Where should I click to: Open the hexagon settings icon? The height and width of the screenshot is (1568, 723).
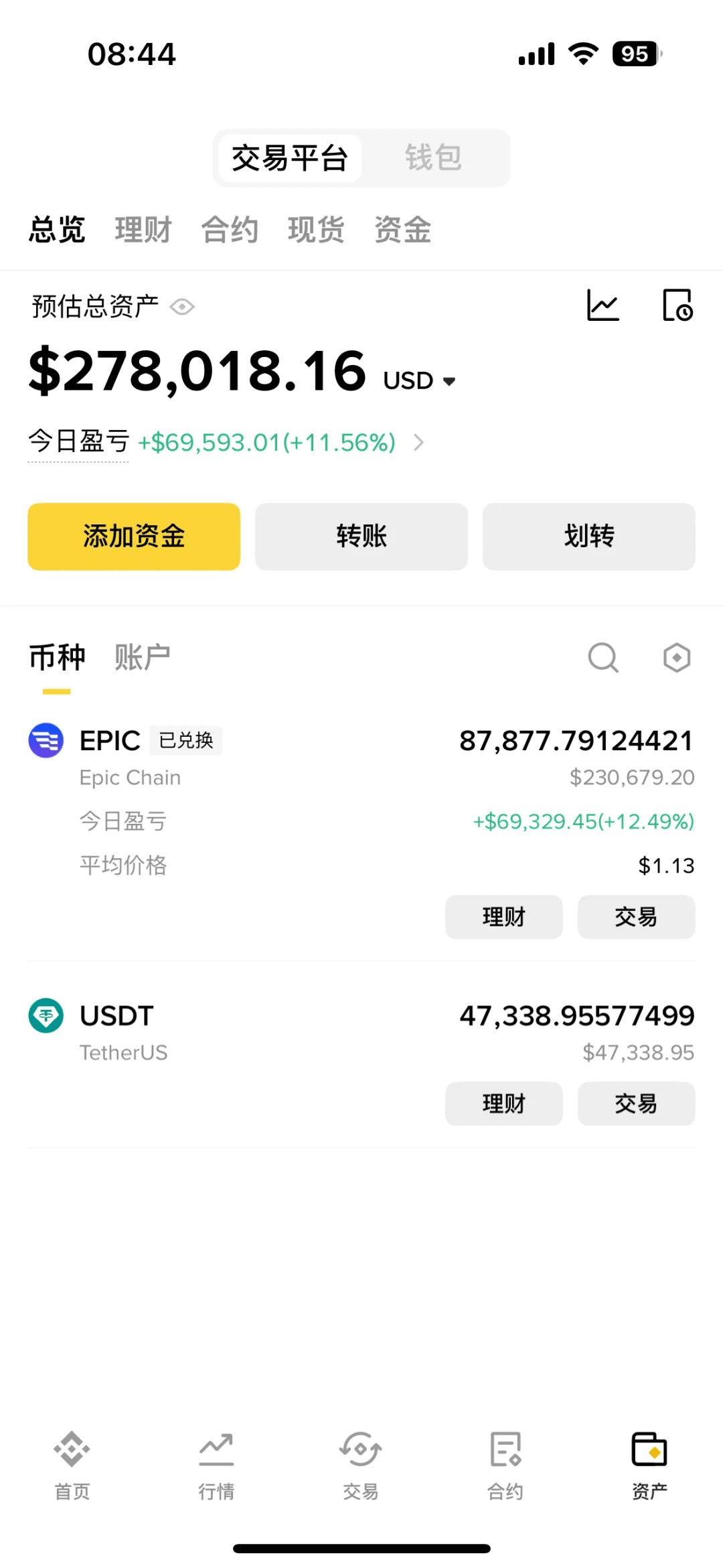[677, 658]
